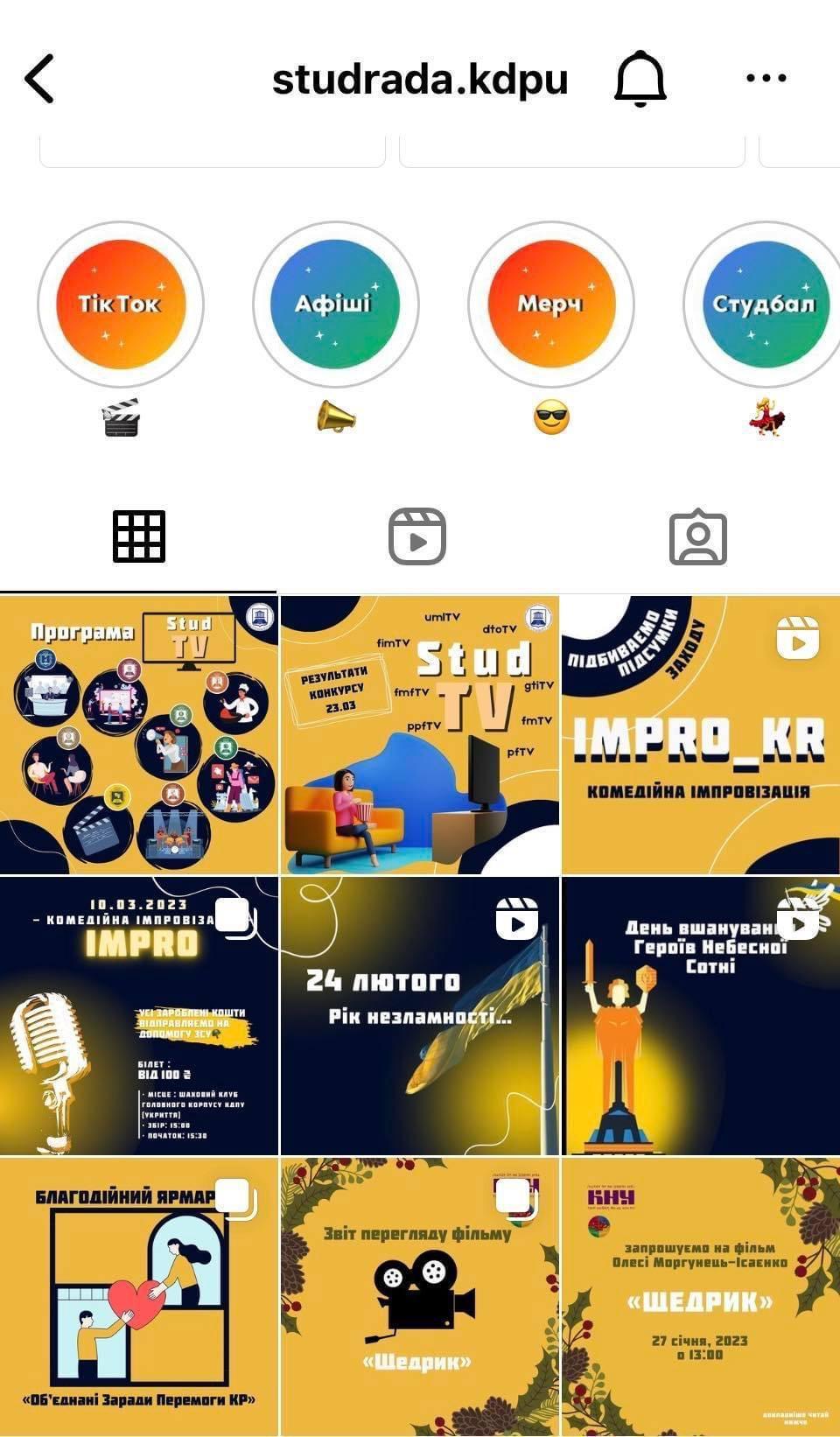The width and height of the screenshot is (840, 1437).
Task: Open the 10.03.2023 IMPRO microphone post
Action: (138, 1016)
